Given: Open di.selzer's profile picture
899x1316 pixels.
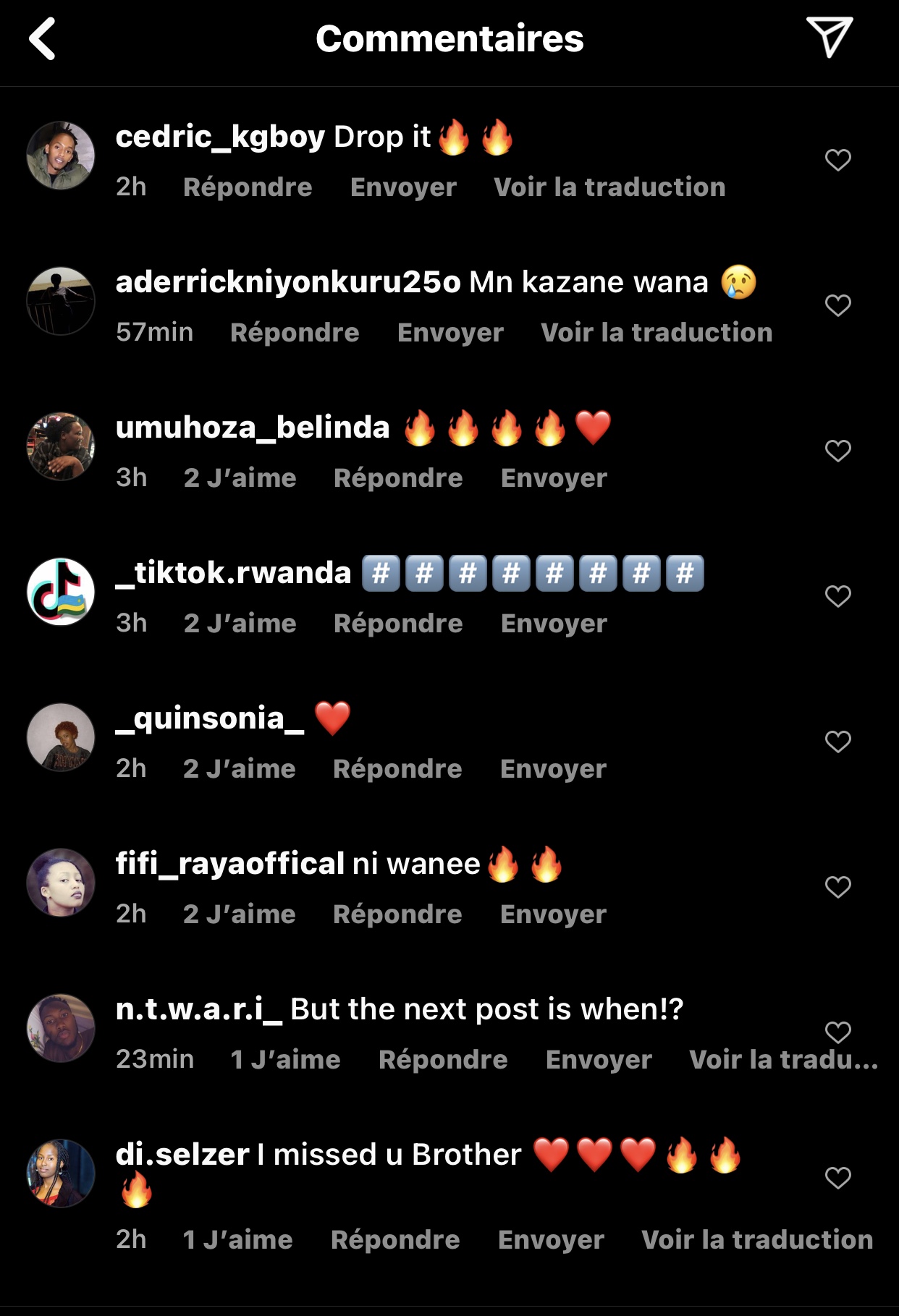Looking at the screenshot, I should pos(61,1173).
